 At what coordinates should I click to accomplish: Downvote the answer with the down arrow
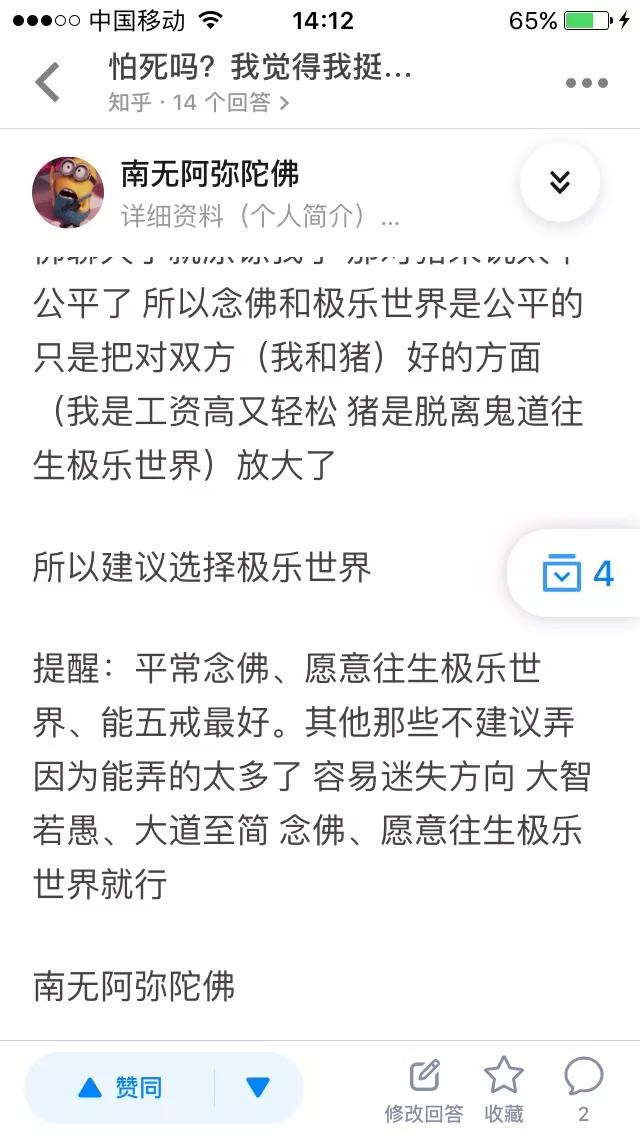click(258, 1087)
